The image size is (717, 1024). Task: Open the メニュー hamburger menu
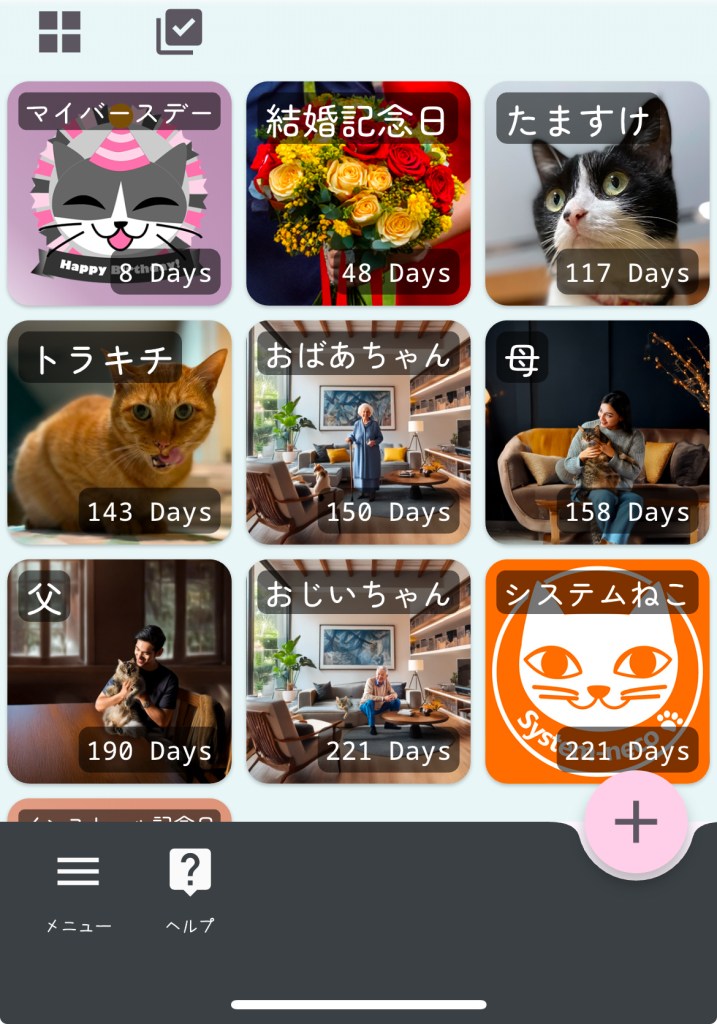coord(78,886)
